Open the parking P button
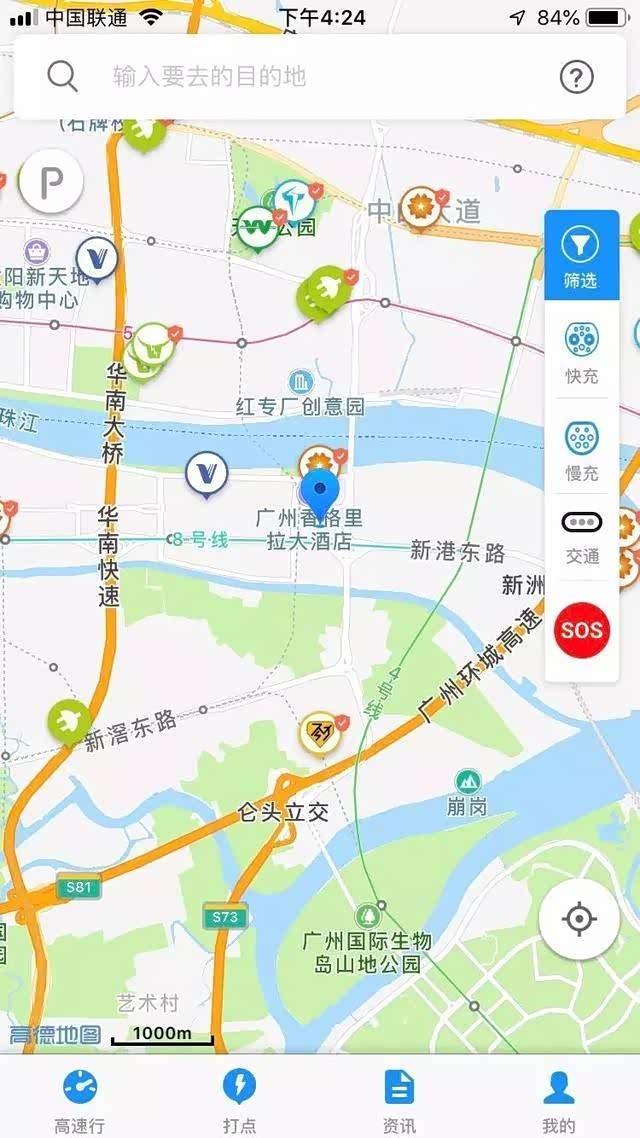 tap(51, 182)
